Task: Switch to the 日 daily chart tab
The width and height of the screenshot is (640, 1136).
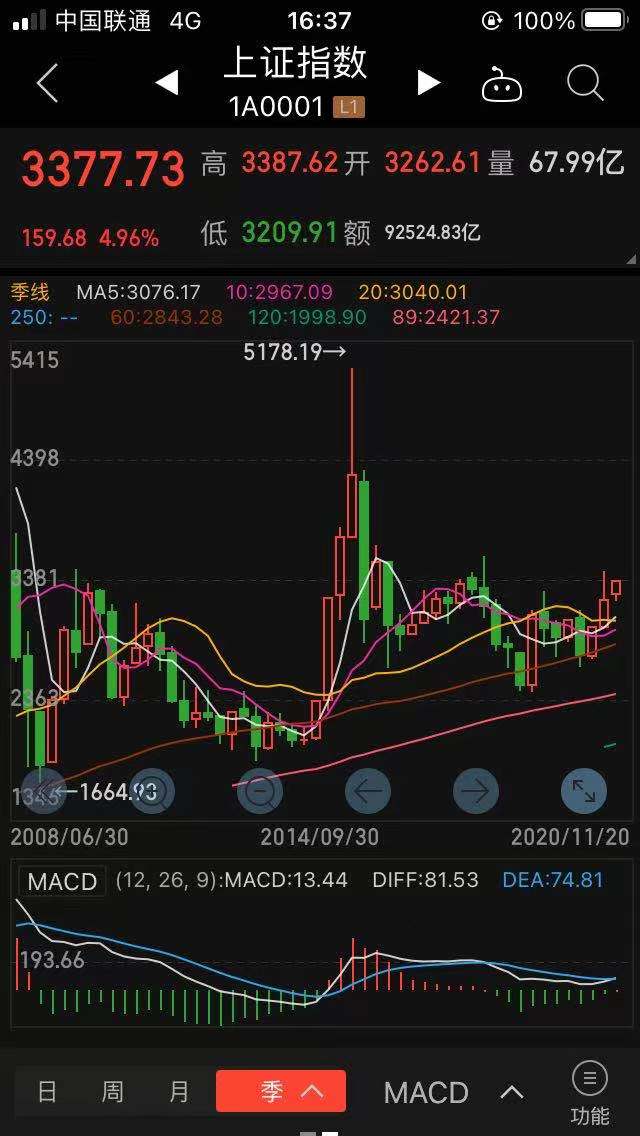Action: (x=47, y=1091)
